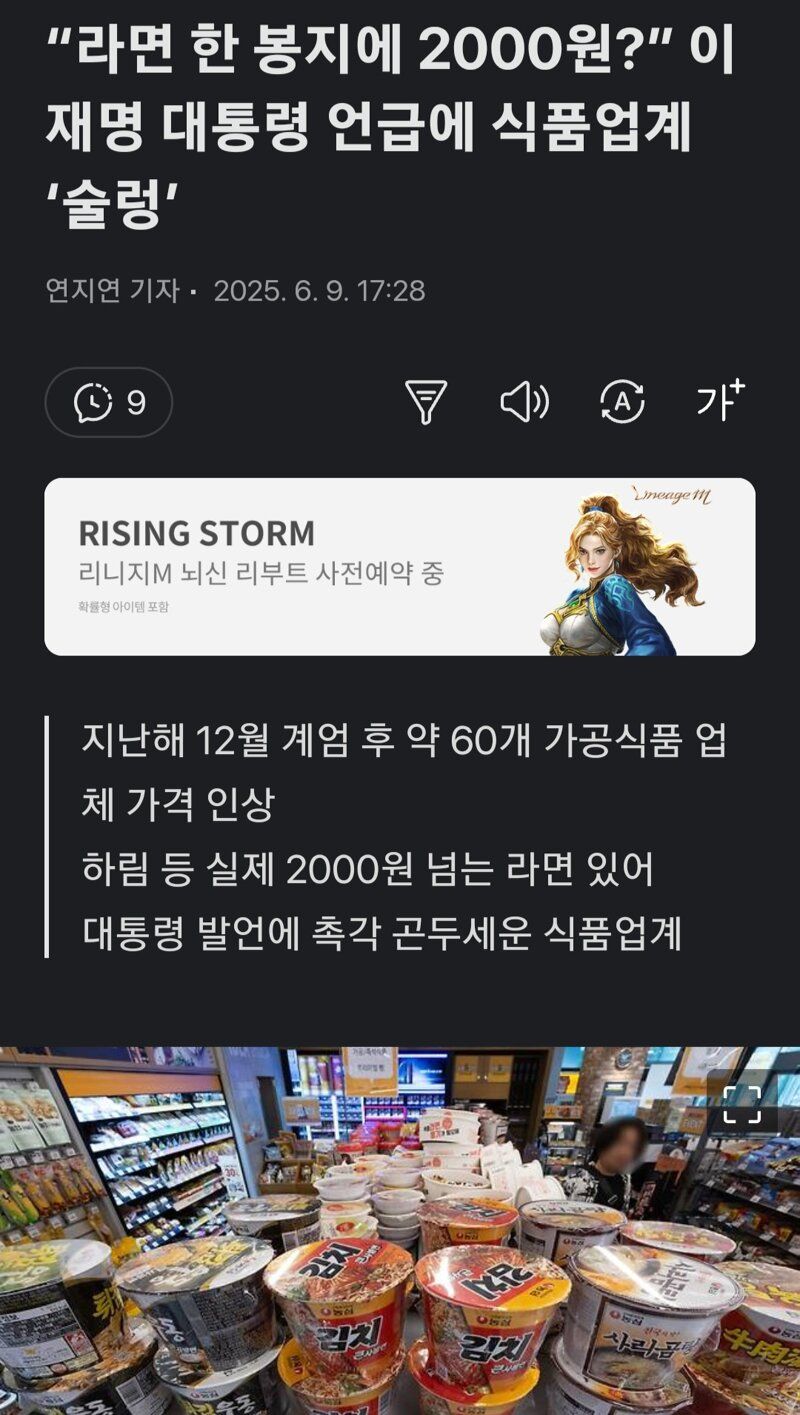Open the translate article icon
The height and width of the screenshot is (1415, 800).
622,402
